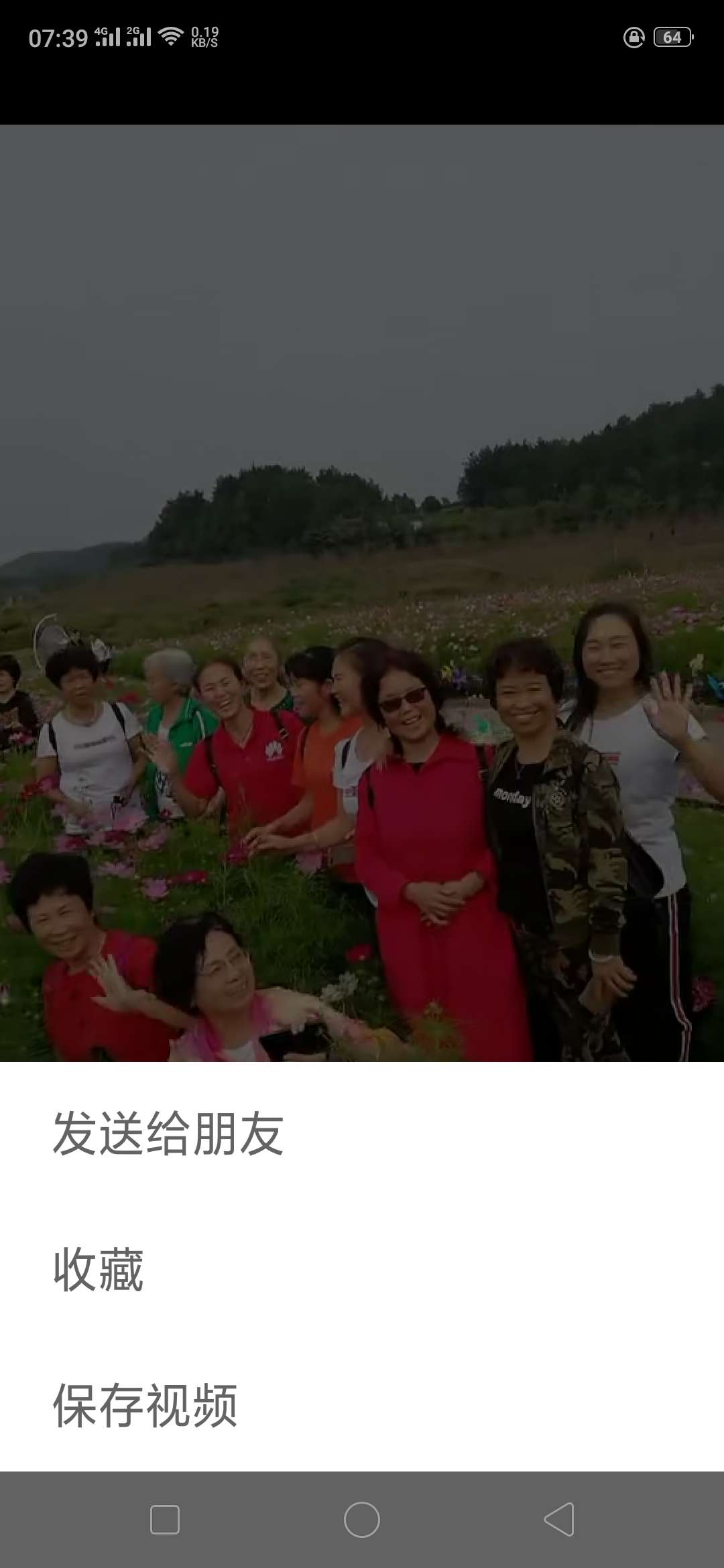The height and width of the screenshot is (1568, 724).
Task: Select 发送给朋友 to send to a friend
Action: [168, 1134]
